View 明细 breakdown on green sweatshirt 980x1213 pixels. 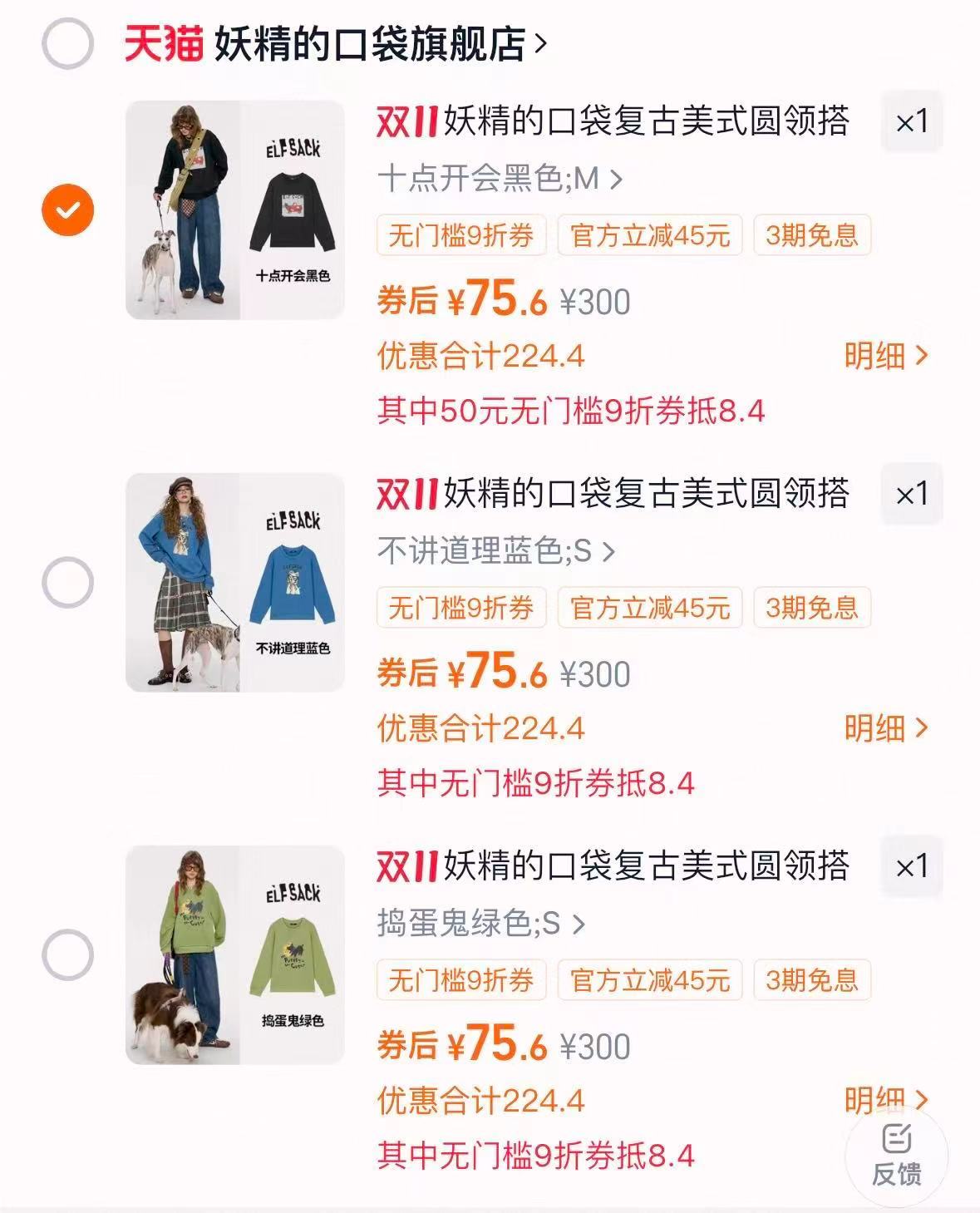(883, 1097)
